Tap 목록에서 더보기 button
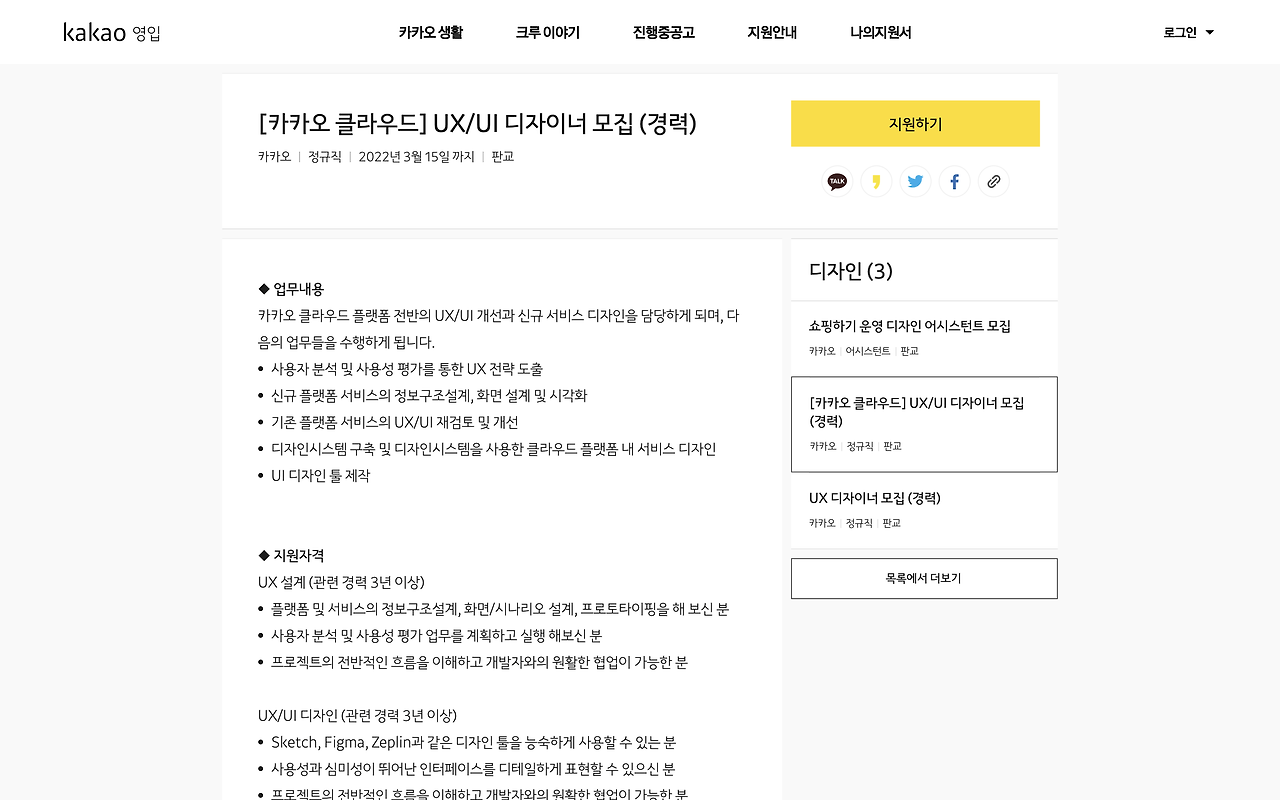 (x=924, y=578)
